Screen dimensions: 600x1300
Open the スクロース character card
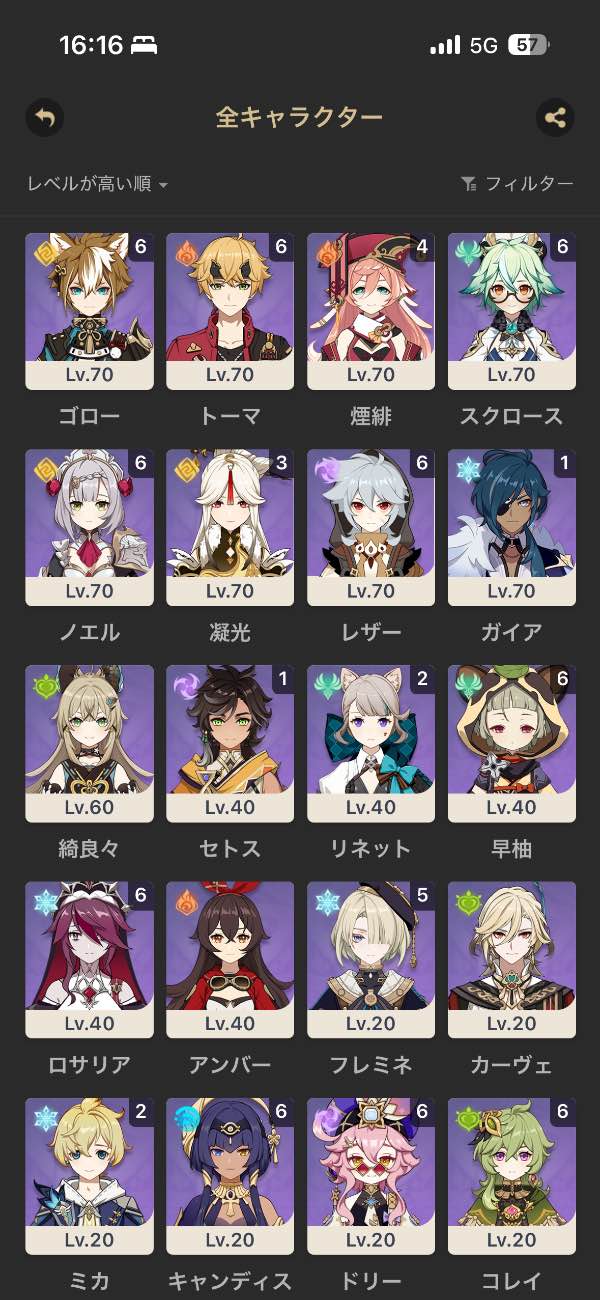[x=512, y=311]
